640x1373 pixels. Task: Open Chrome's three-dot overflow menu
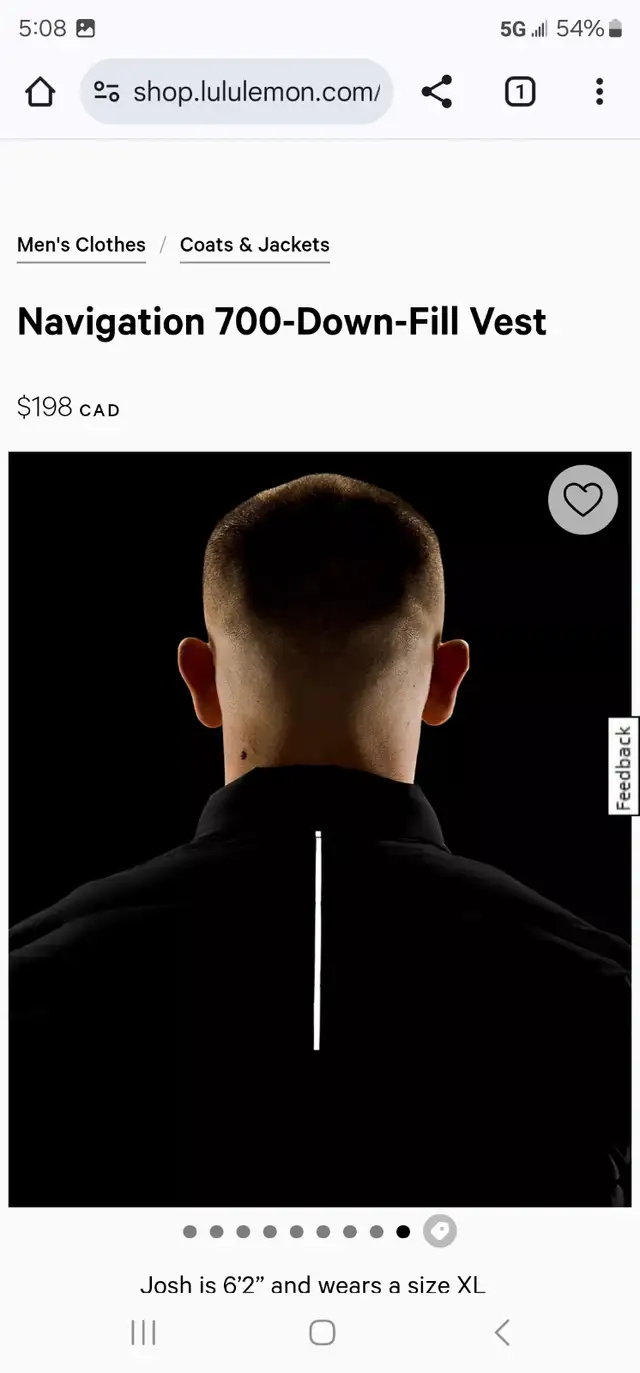point(599,92)
